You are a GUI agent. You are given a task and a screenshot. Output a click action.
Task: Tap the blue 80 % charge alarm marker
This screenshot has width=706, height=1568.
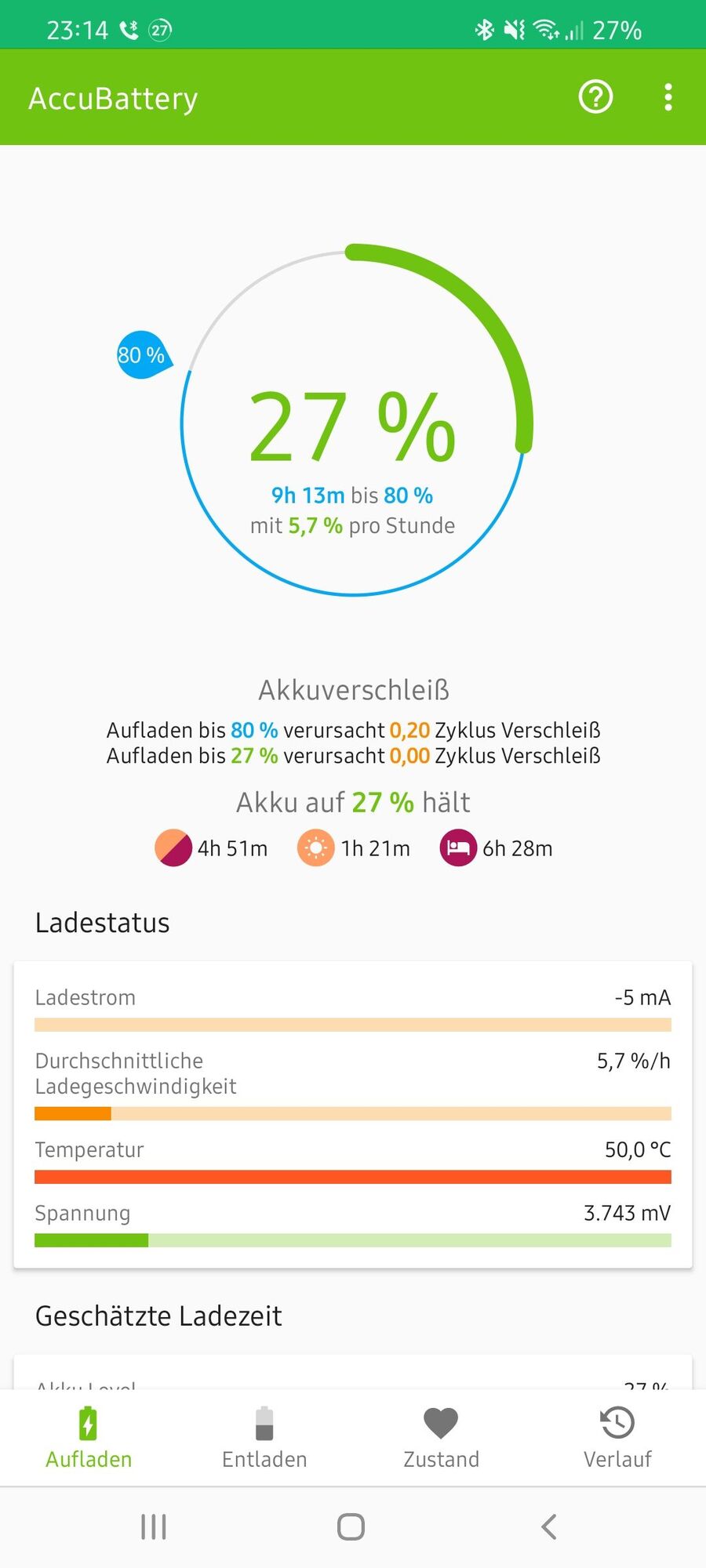coord(142,355)
